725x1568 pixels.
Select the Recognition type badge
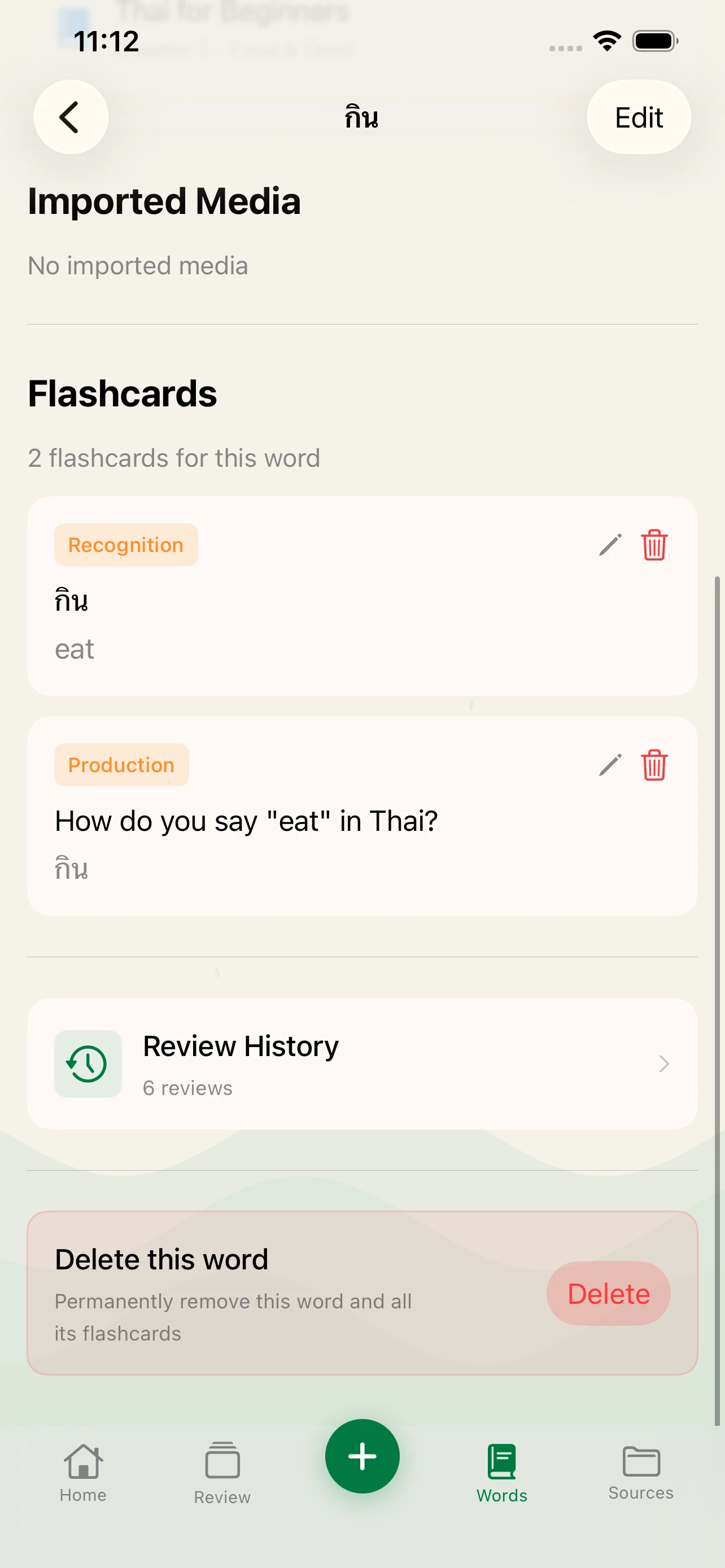pyautogui.click(x=125, y=544)
